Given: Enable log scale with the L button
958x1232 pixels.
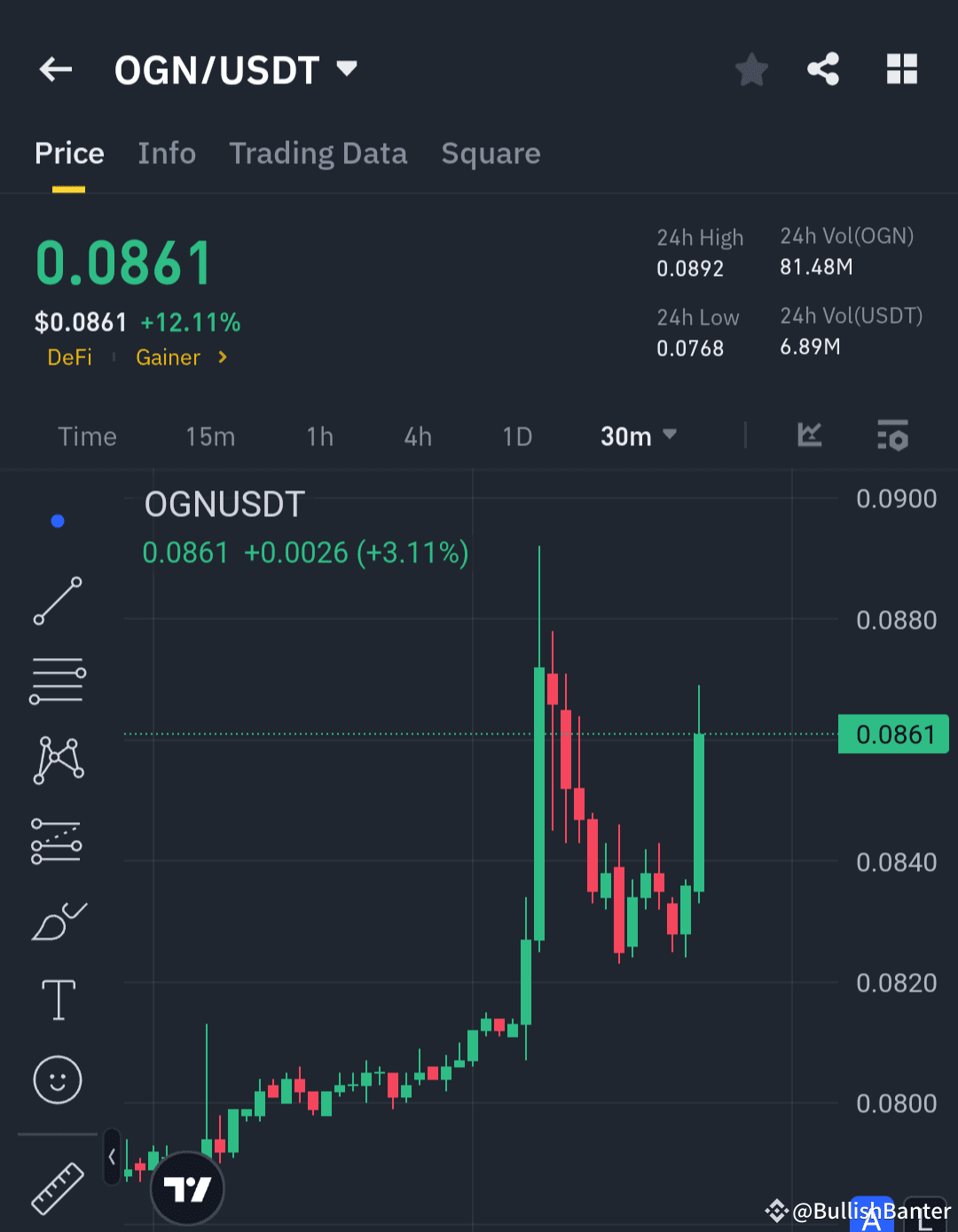Looking at the screenshot, I should coord(923,1218).
